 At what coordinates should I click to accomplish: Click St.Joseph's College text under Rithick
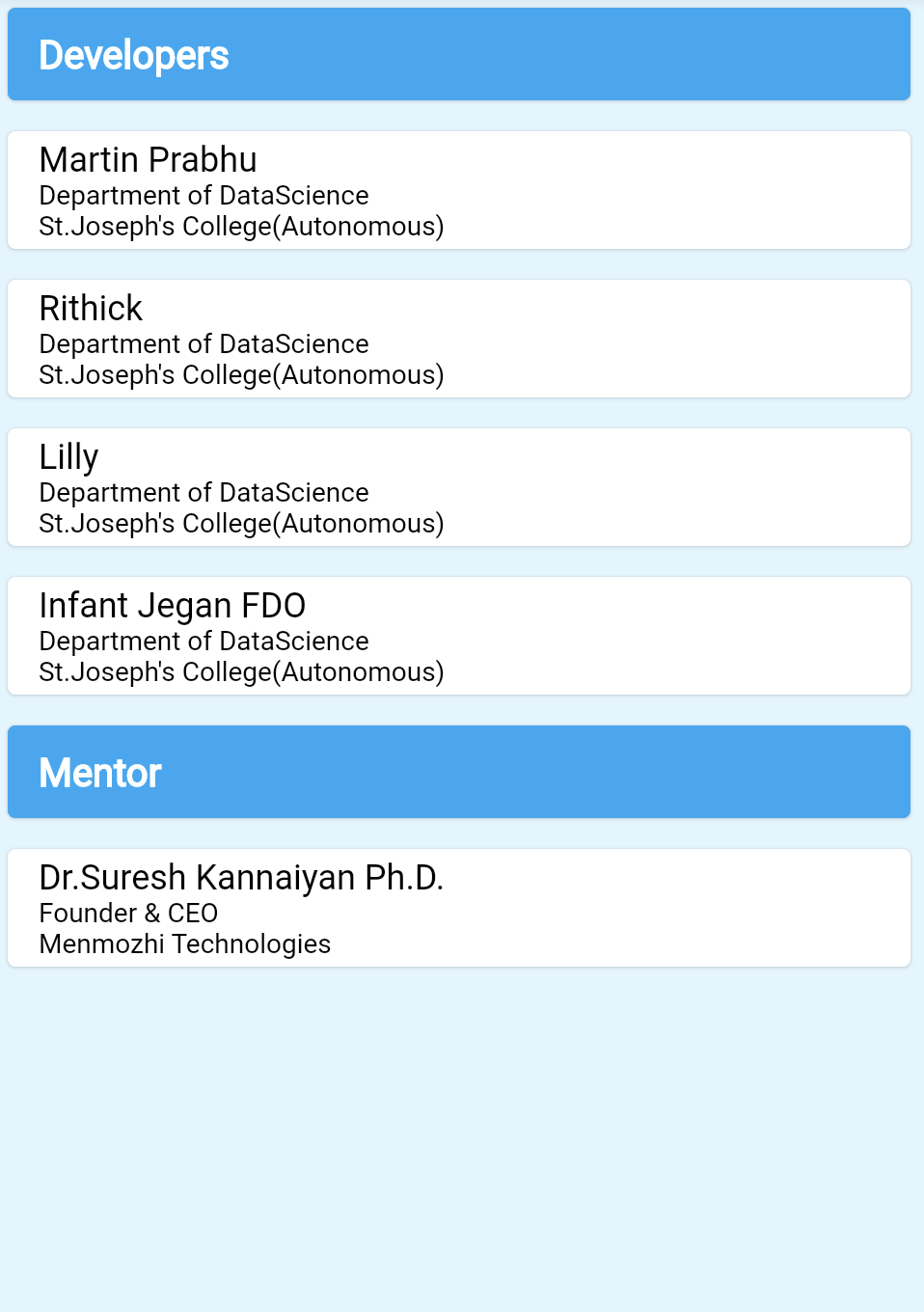(241, 375)
